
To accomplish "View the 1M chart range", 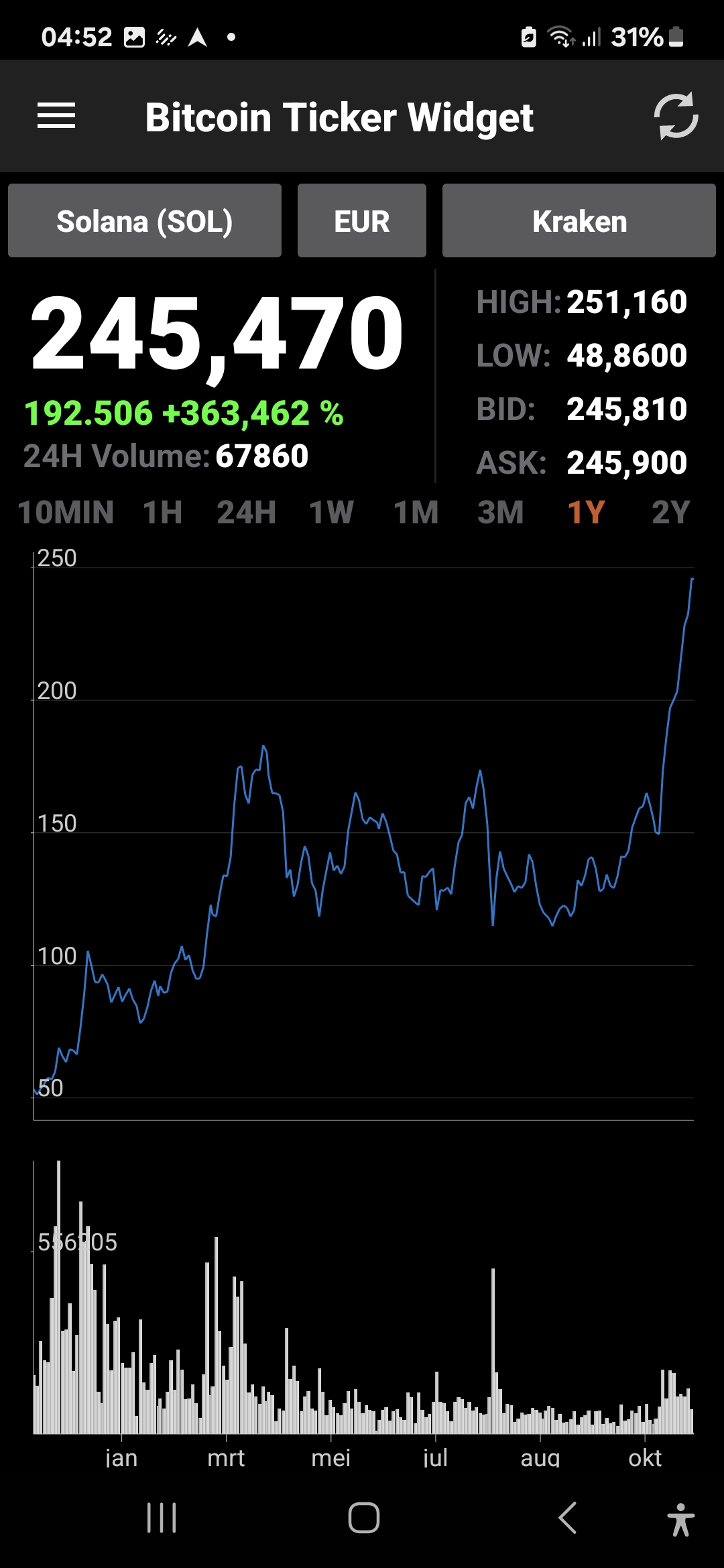I will (x=416, y=513).
